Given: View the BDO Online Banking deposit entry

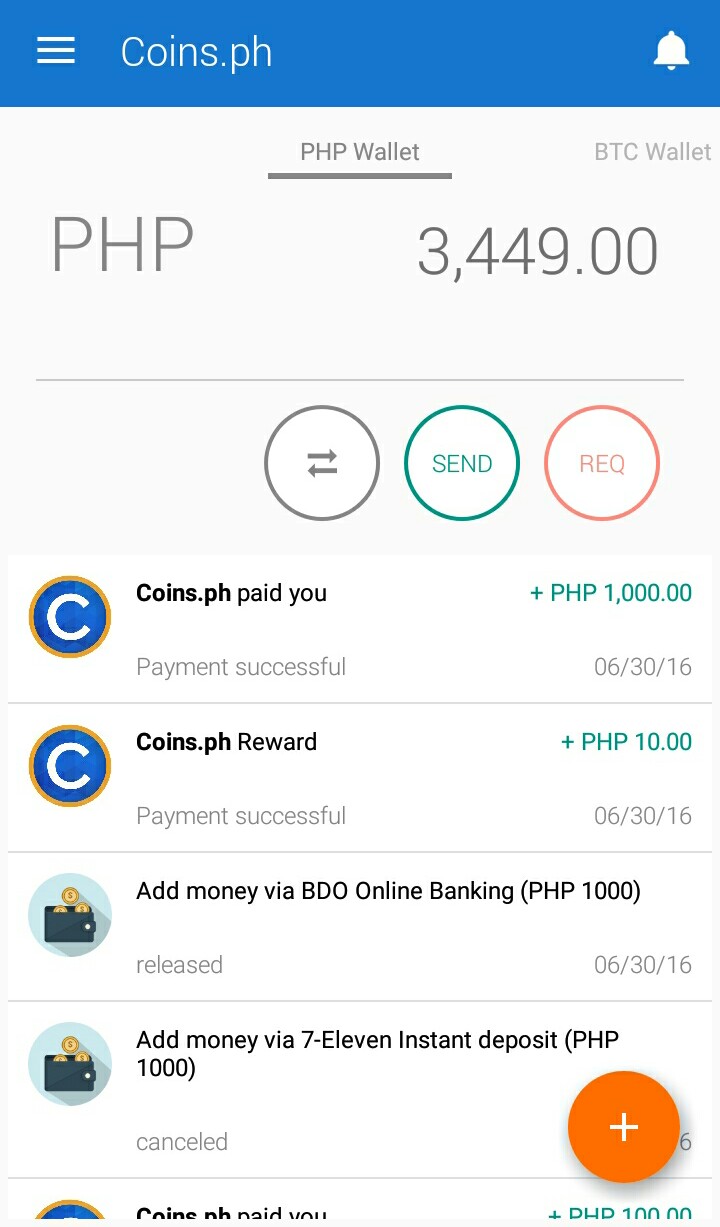Looking at the screenshot, I should (x=360, y=925).
